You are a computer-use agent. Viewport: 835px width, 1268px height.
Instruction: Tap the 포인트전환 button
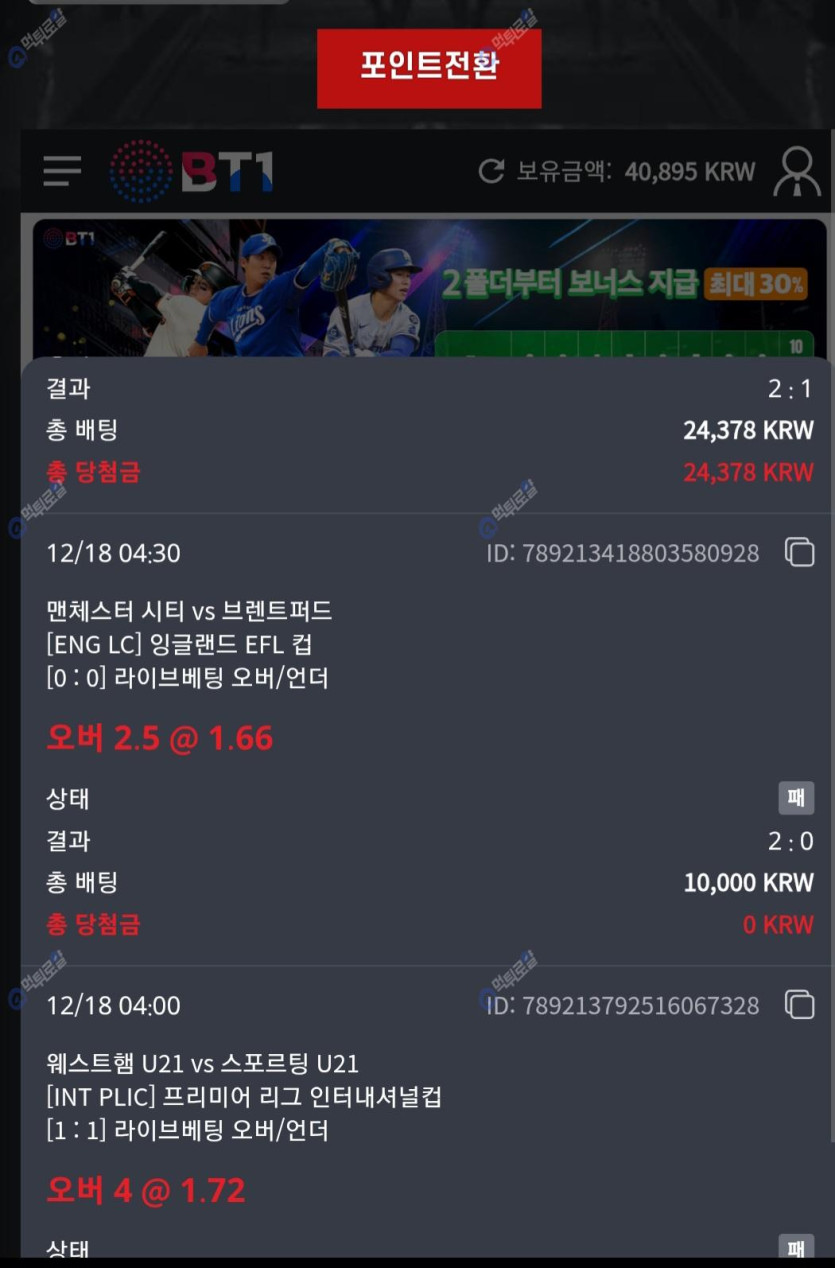(x=429, y=67)
